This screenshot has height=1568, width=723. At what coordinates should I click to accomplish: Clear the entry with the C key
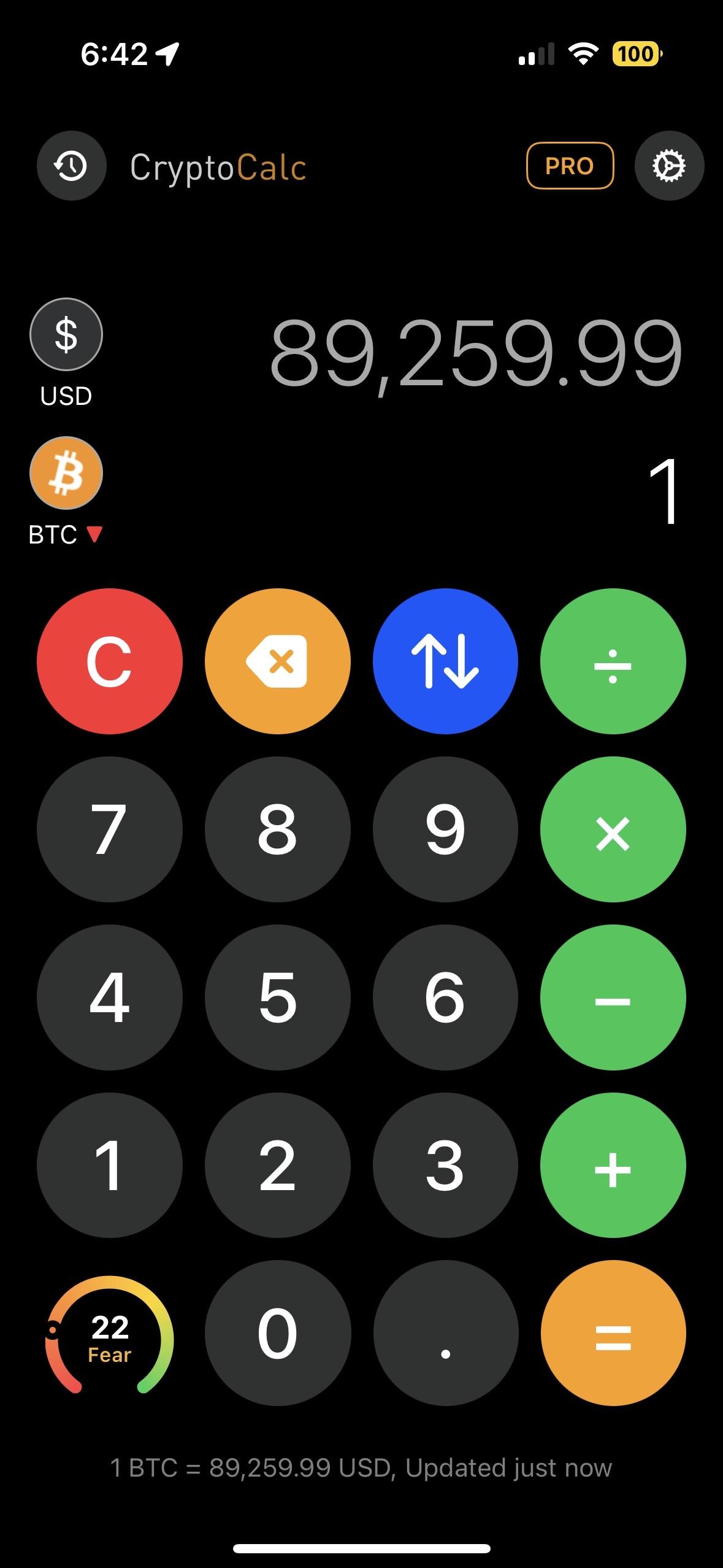point(110,661)
